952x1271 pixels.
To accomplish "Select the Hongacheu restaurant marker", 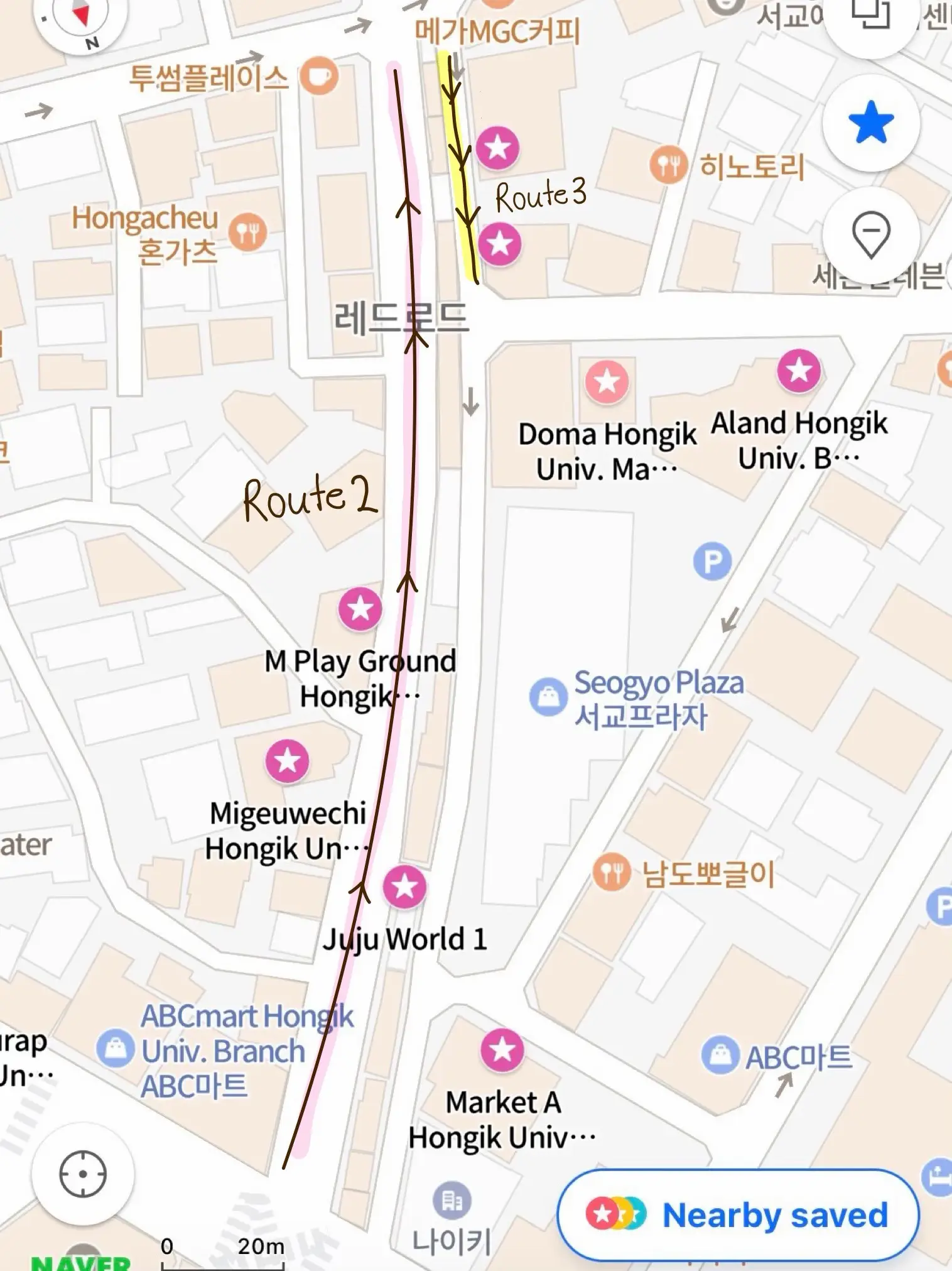I will [248, 232].
